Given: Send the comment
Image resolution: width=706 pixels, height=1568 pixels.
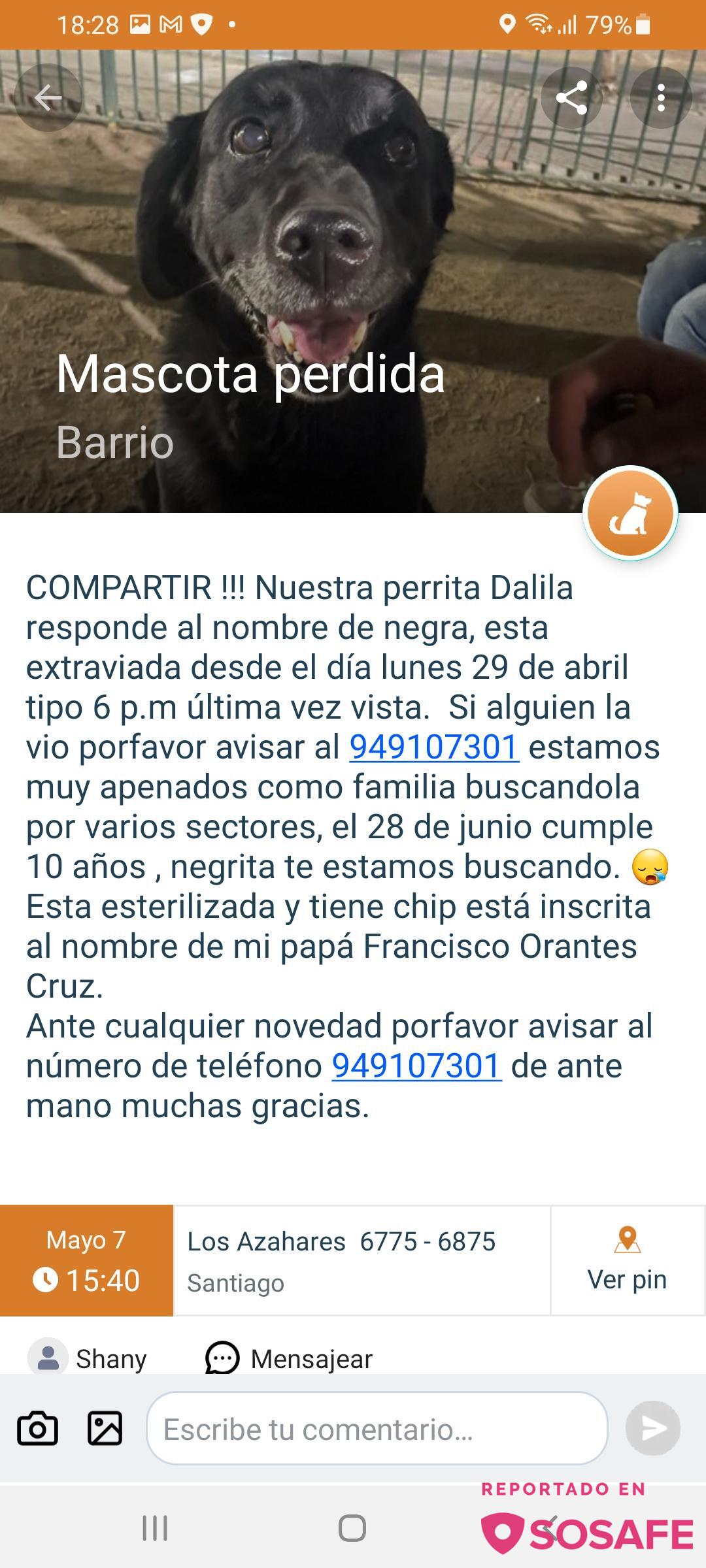Looking at the screenshot, I should click(x=652, y=1428).
